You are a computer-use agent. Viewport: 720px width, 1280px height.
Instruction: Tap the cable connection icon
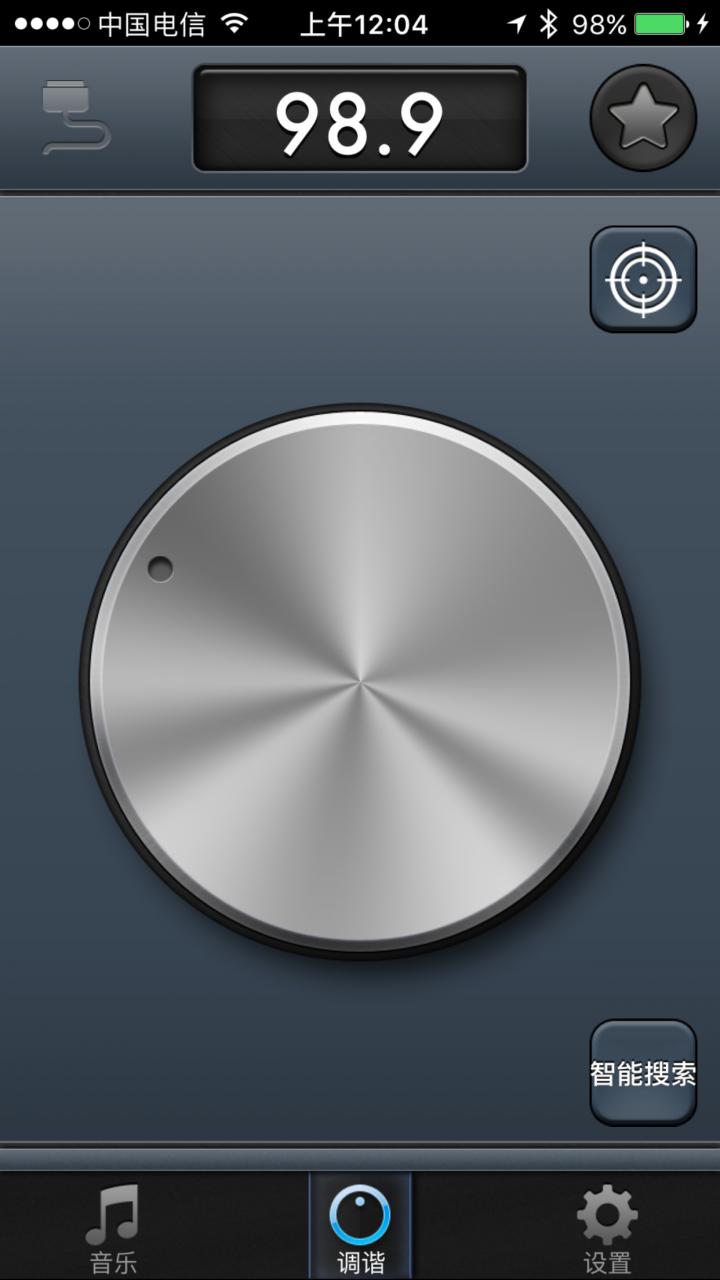pos(75,119)
